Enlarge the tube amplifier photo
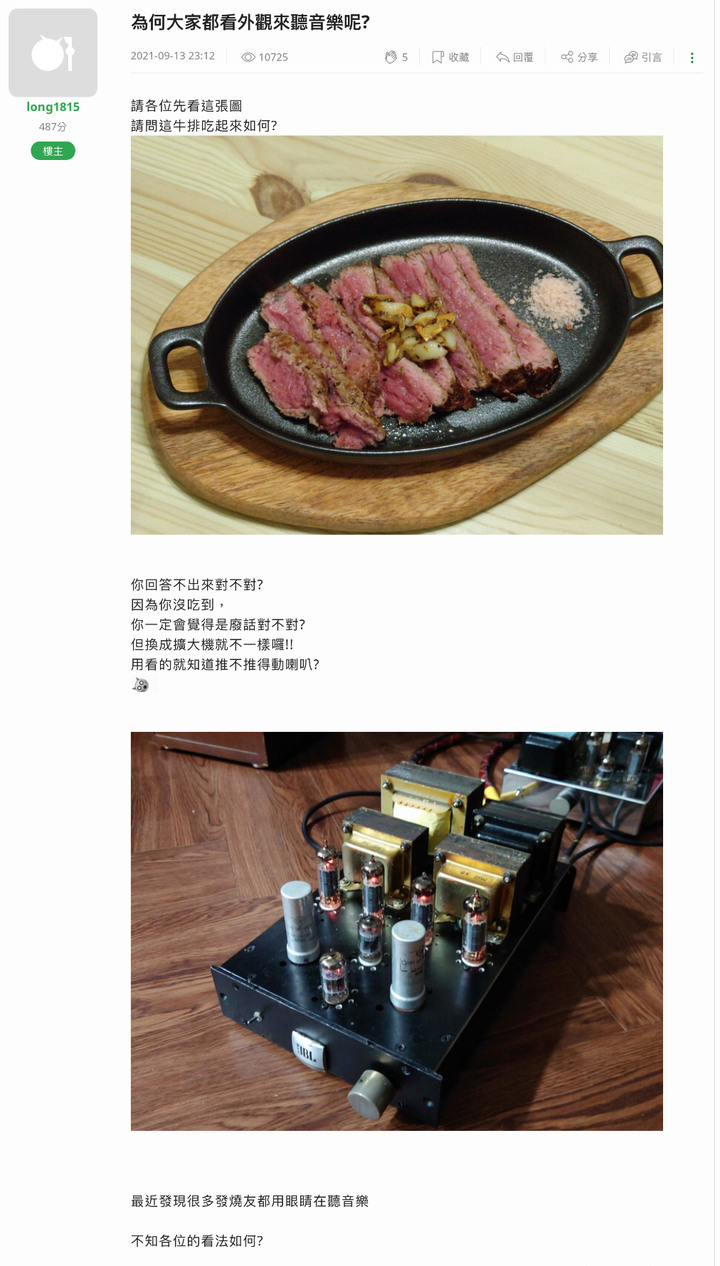The width and height of the screenshot is (720, 1266). coord(396,931)
